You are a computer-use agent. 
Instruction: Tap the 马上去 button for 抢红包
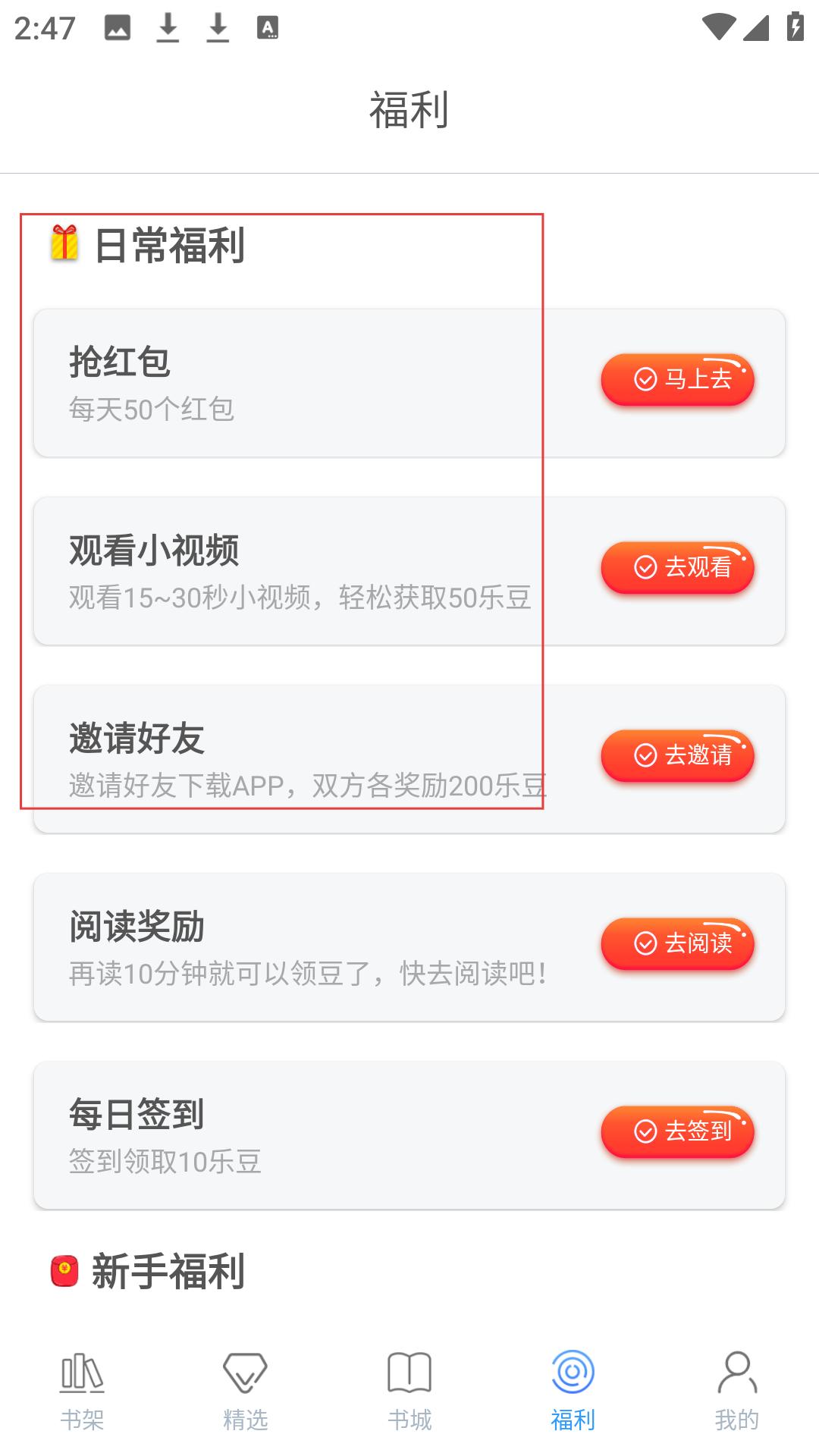pos(677,379)
